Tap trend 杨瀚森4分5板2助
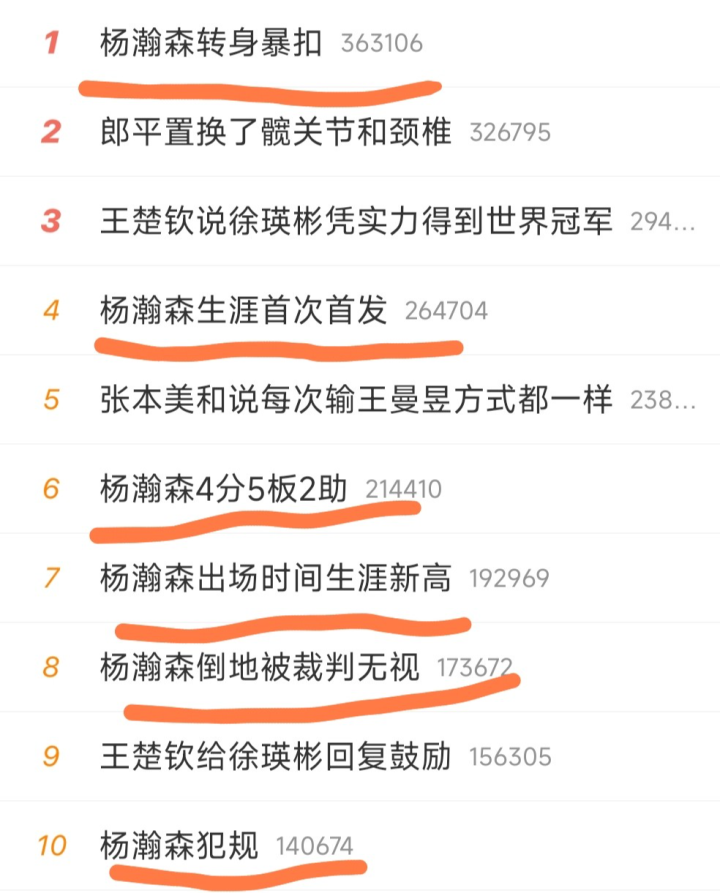Screen dimensions: 720x893 point(224,489)
